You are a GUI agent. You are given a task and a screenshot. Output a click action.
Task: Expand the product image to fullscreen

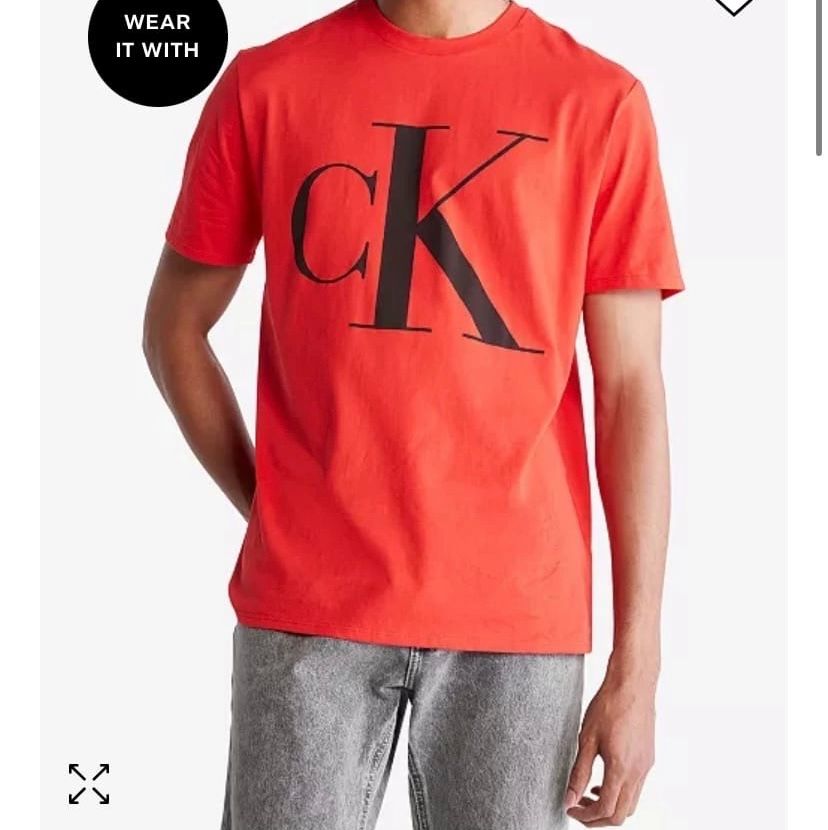(x=89, y=784)
